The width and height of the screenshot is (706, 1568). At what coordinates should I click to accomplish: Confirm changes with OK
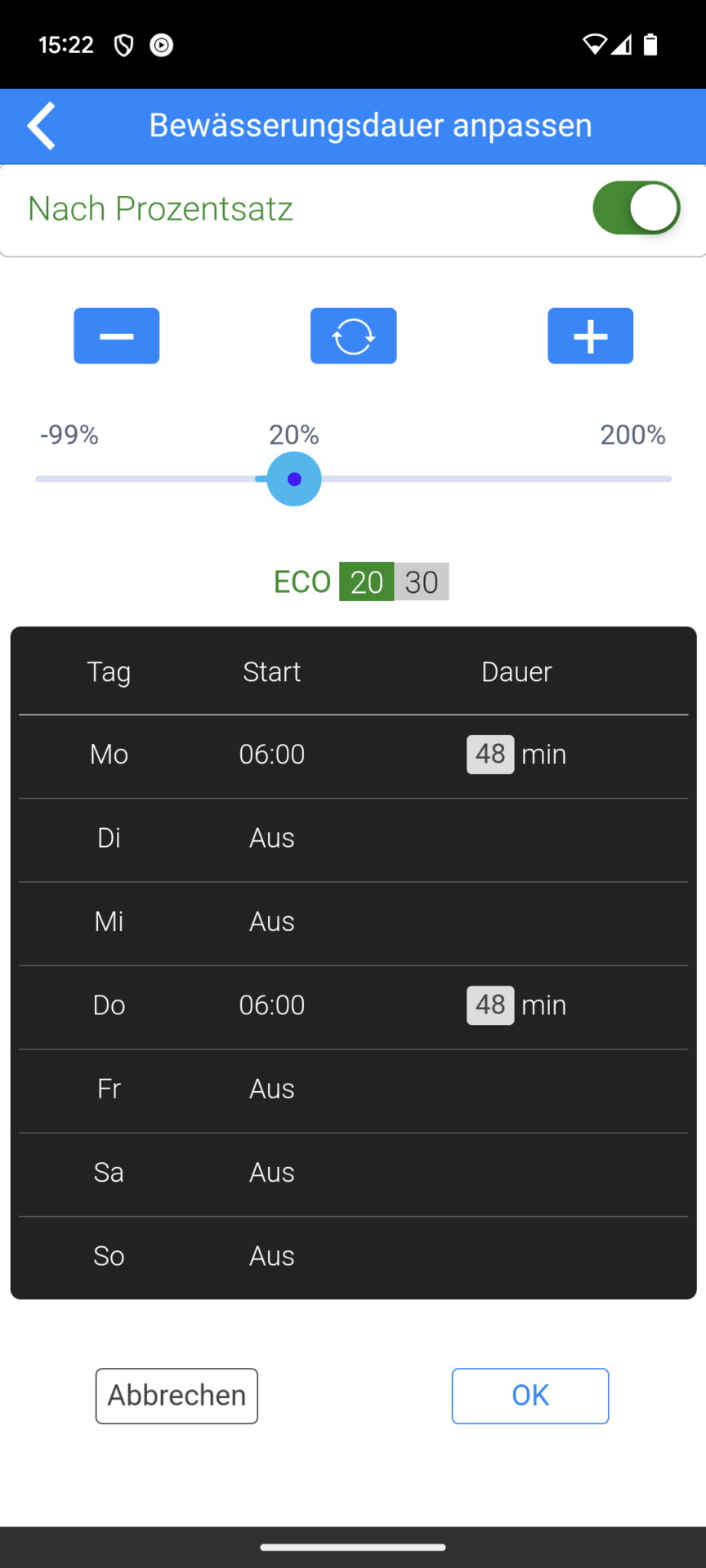[x=530, y=1396]
